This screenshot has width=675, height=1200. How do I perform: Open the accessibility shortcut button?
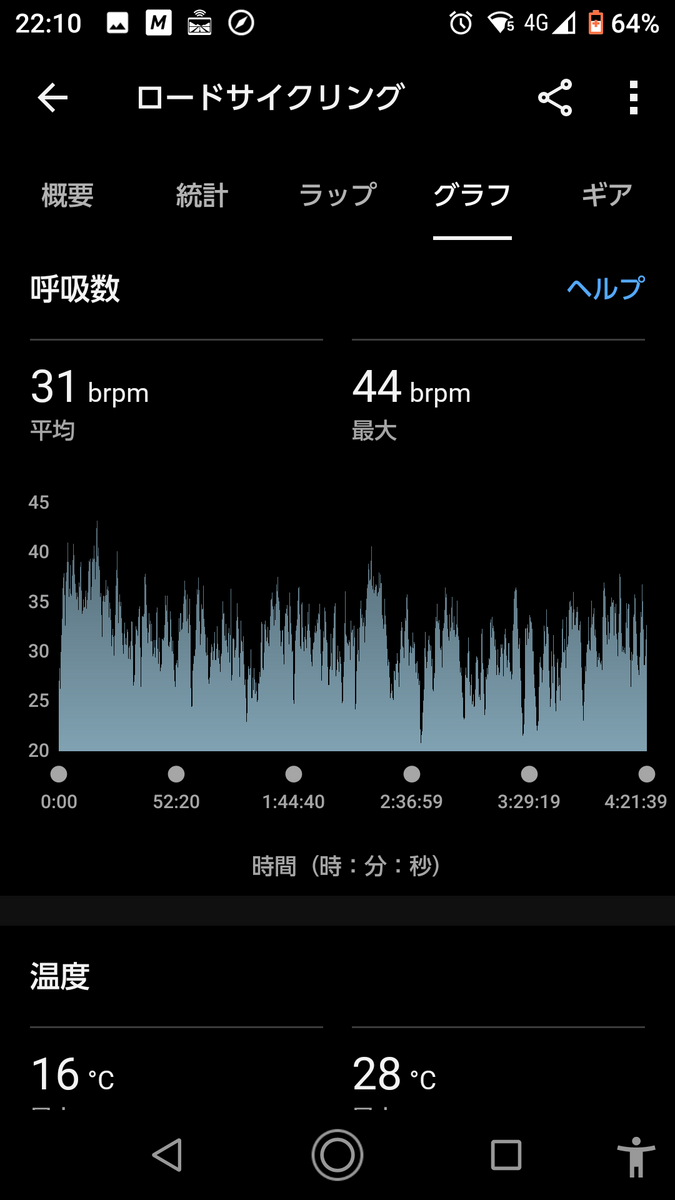click(636, 1157)
